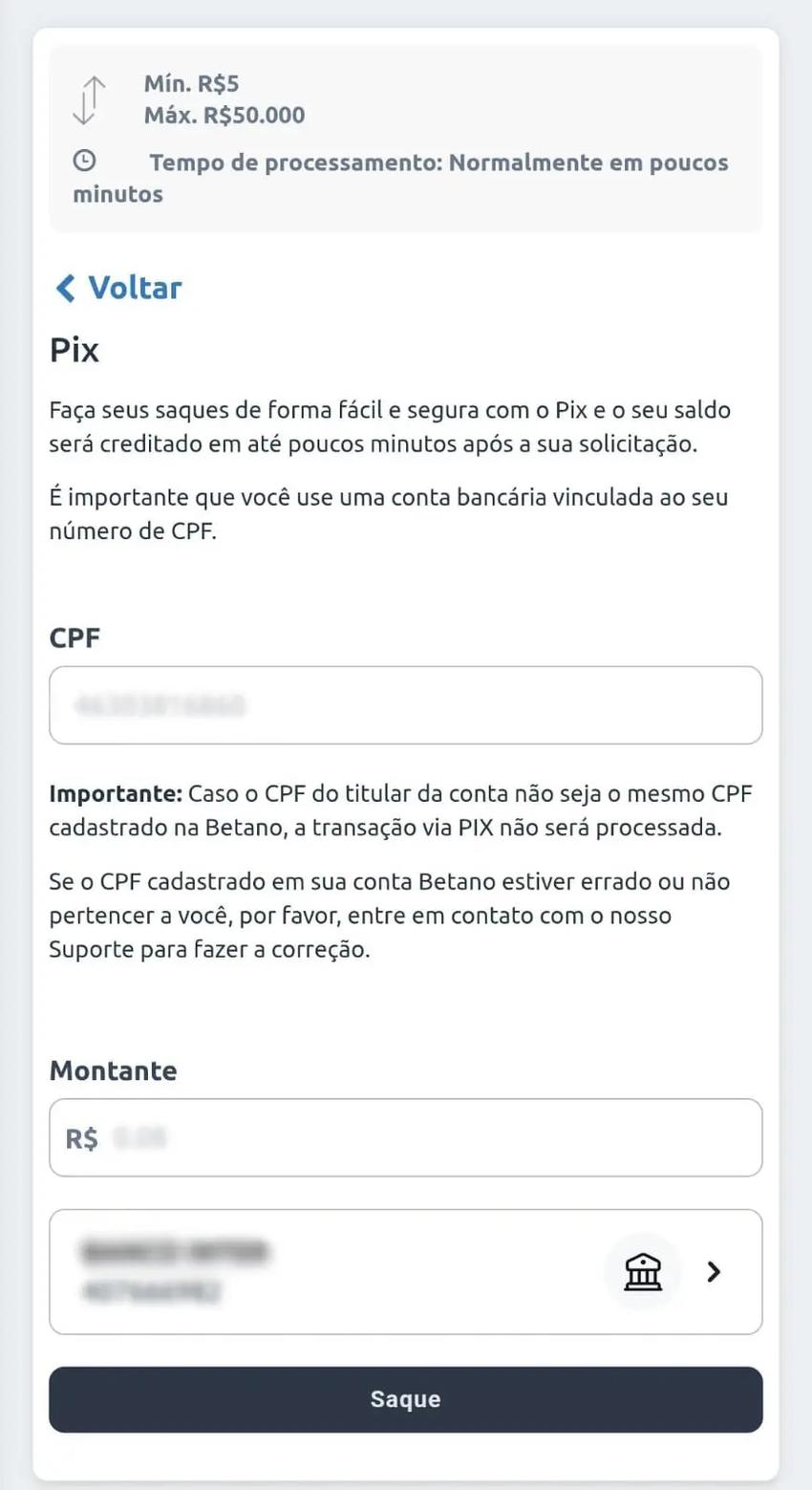
Task: Select the bank icon inside the circle
Action: pyautogui.click(x=643, y=1272)
